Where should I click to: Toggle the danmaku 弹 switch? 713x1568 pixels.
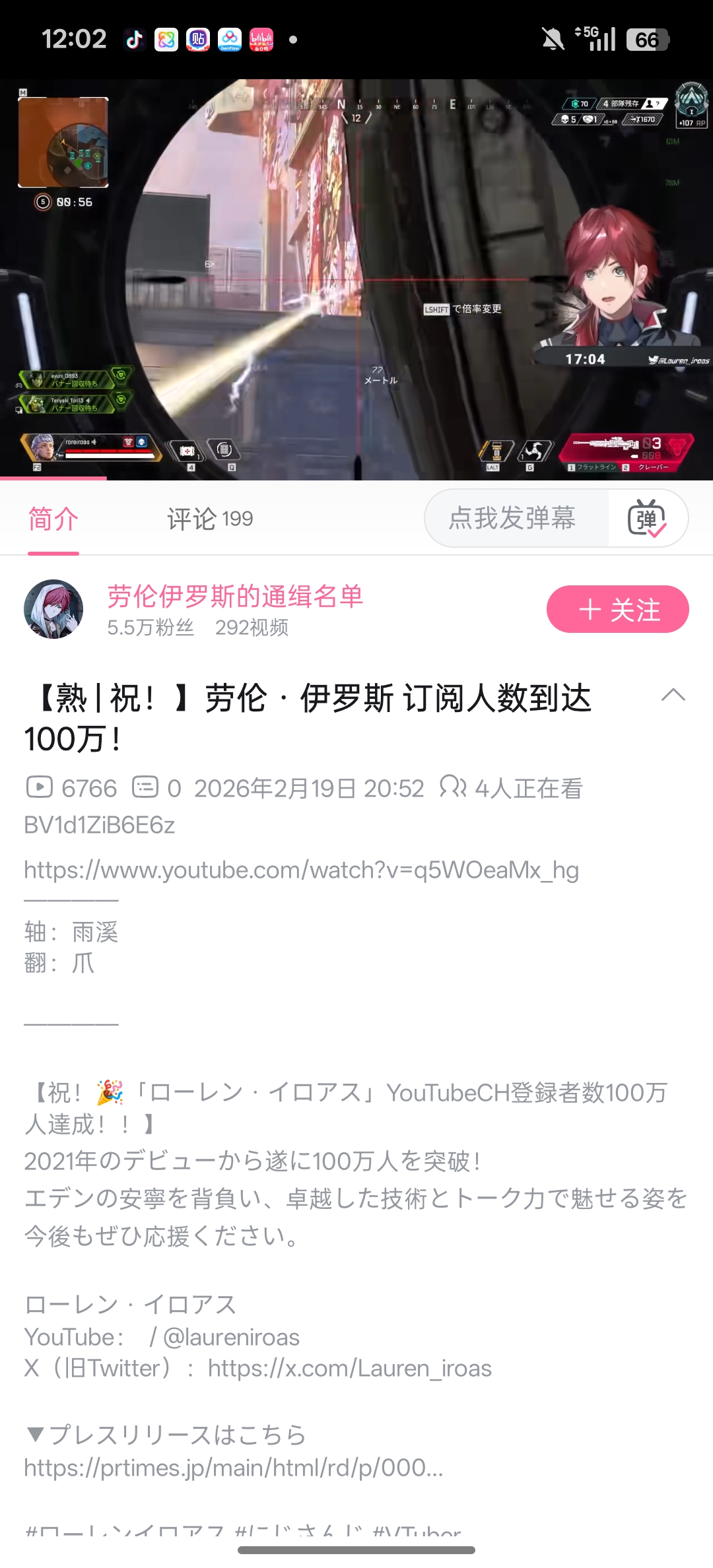pos(647,519)
